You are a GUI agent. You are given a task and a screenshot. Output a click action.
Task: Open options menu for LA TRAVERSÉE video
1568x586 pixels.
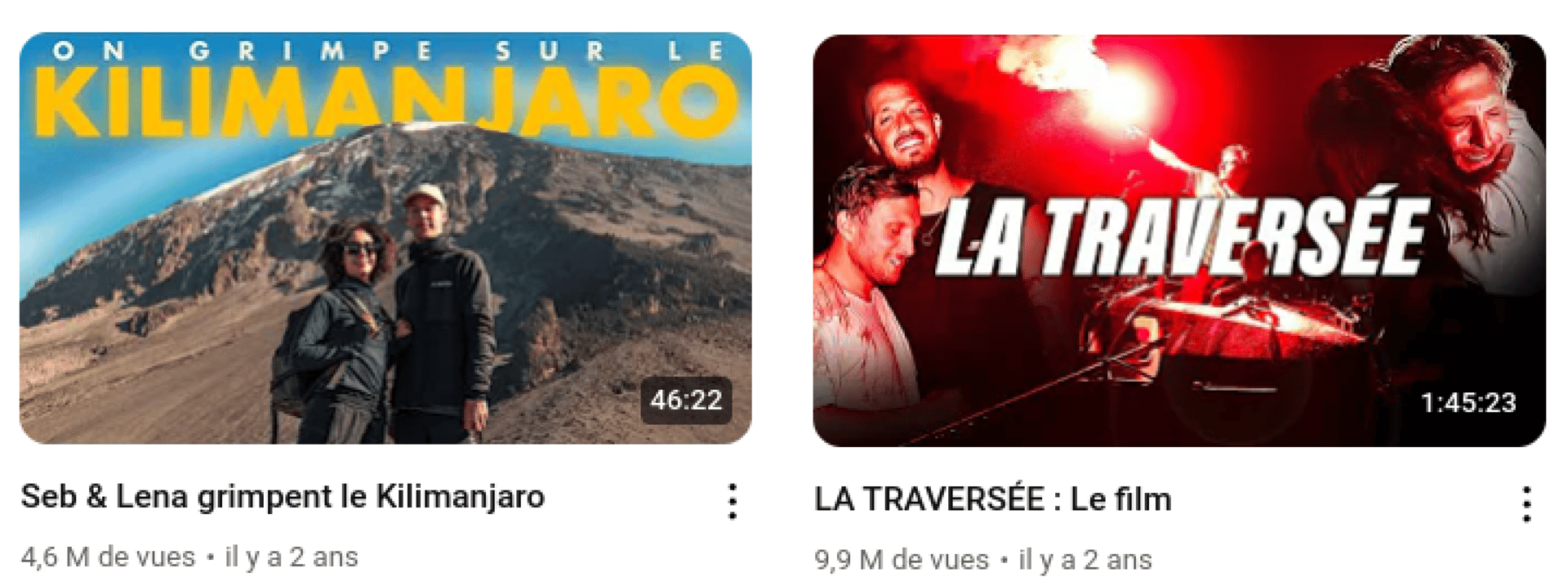pos(1526,503)
